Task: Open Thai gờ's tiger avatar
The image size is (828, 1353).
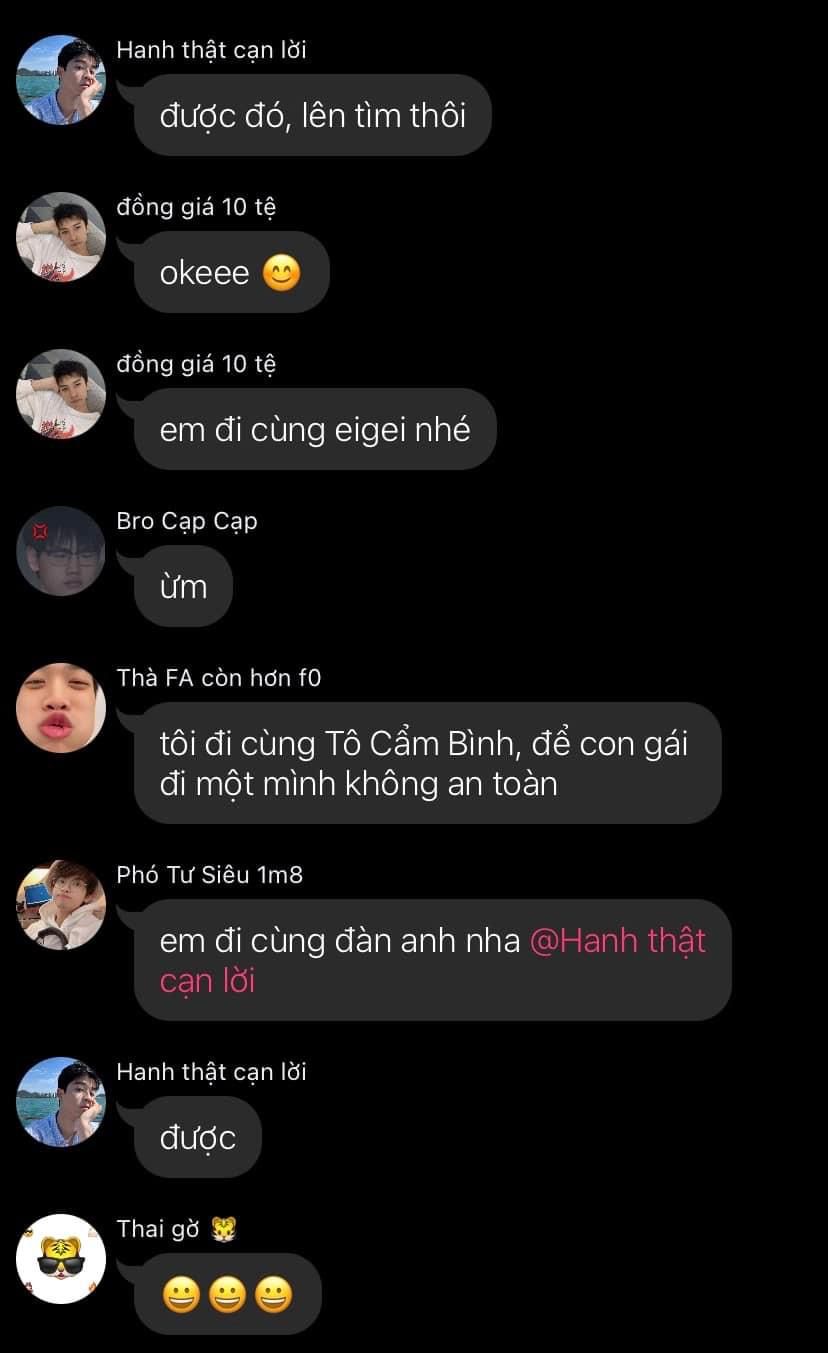Action: point(61,1259)
